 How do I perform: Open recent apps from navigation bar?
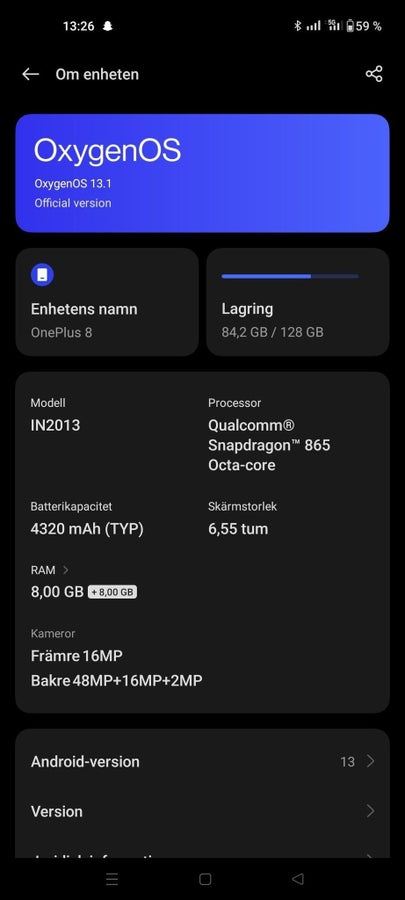112,879
